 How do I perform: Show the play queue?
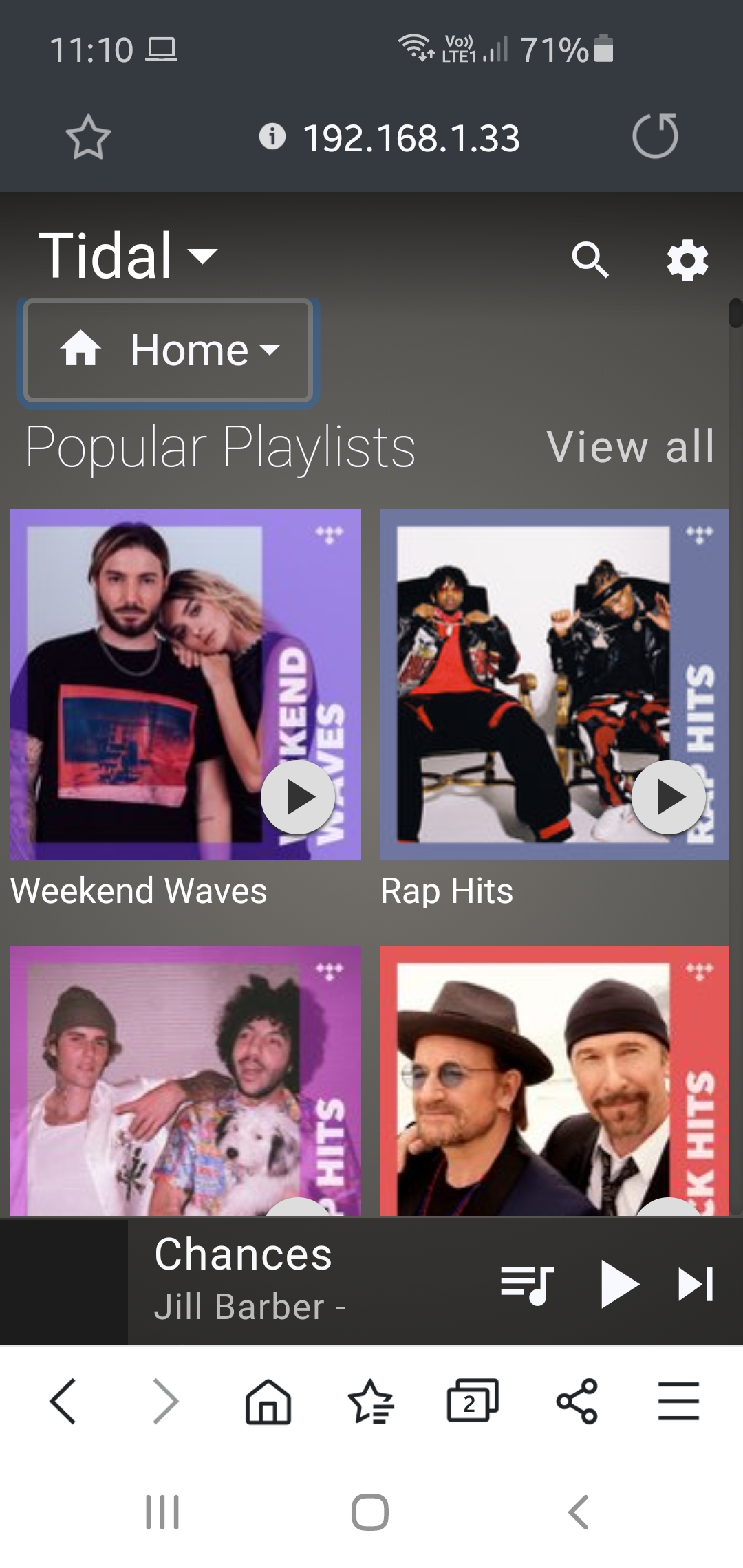pos(528,1284)
